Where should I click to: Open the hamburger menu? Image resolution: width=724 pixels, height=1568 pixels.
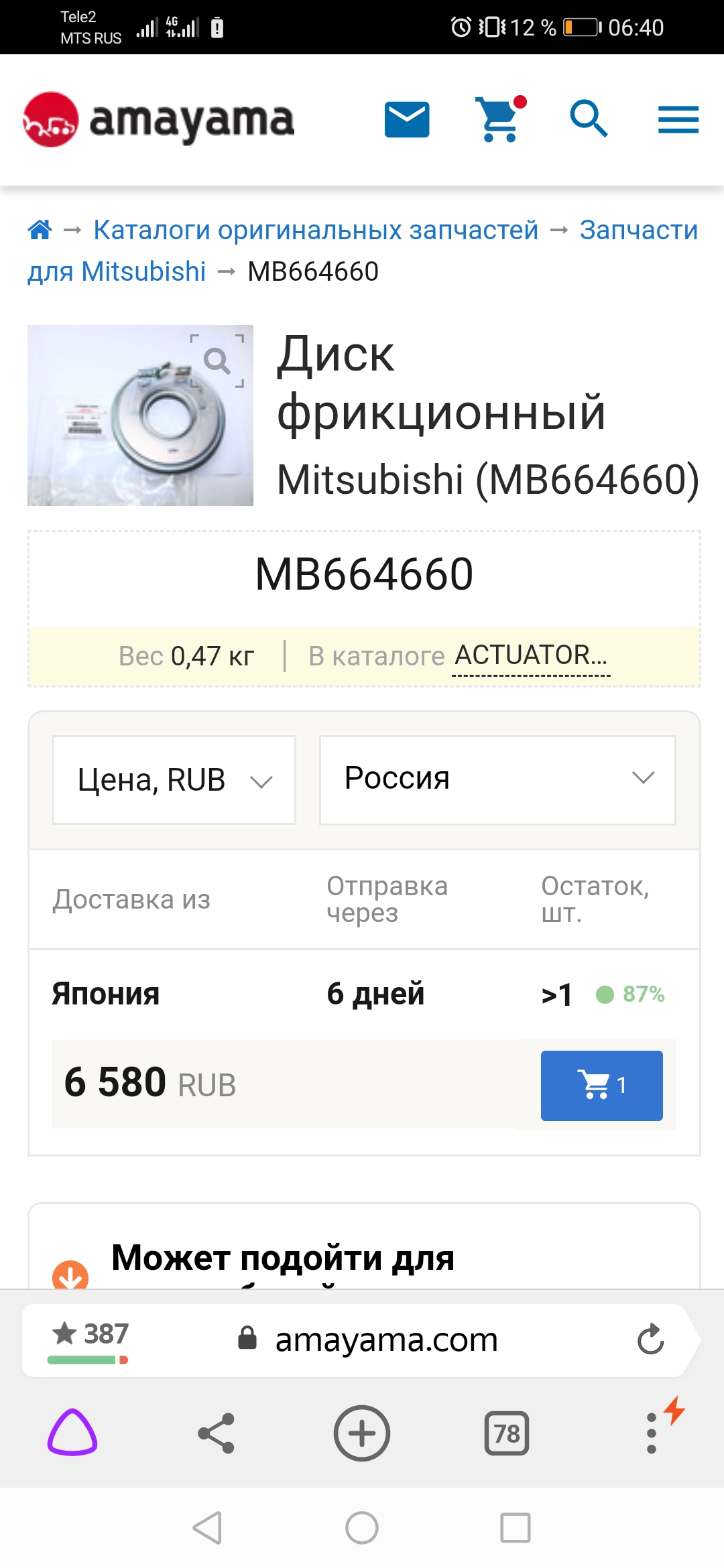pyautogui.click(x=678, y=120)
